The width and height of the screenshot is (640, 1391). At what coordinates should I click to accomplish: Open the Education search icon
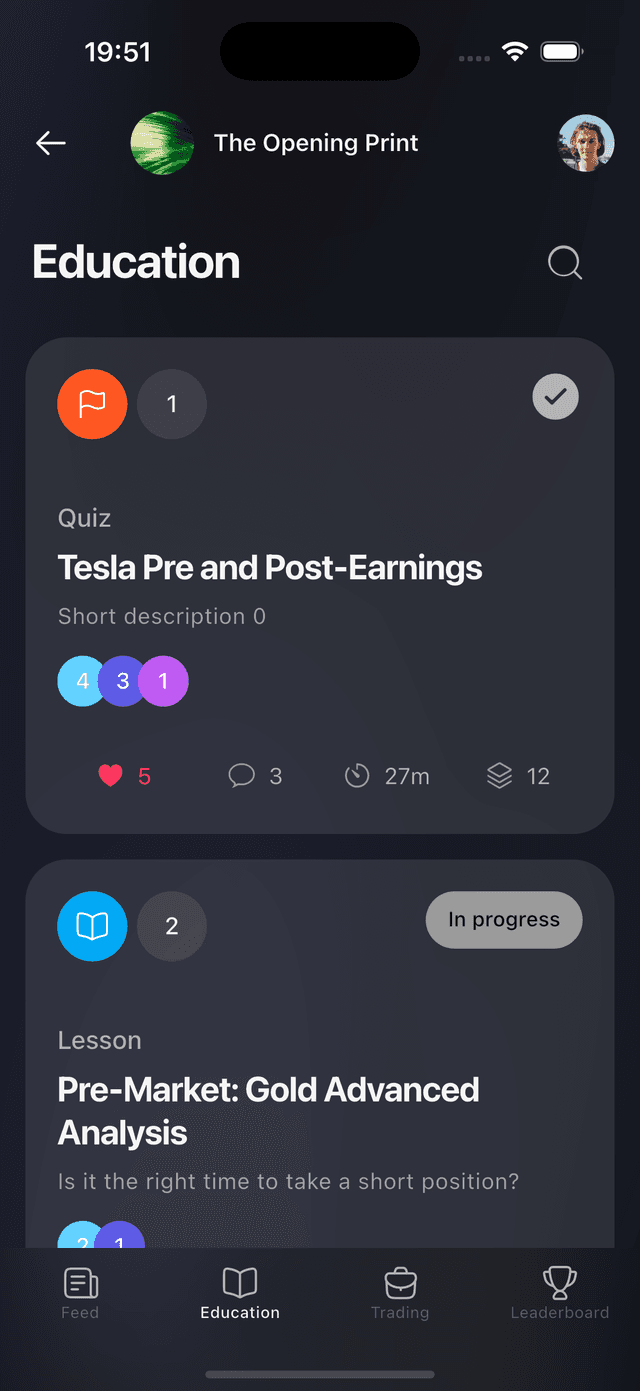point(565,263)
